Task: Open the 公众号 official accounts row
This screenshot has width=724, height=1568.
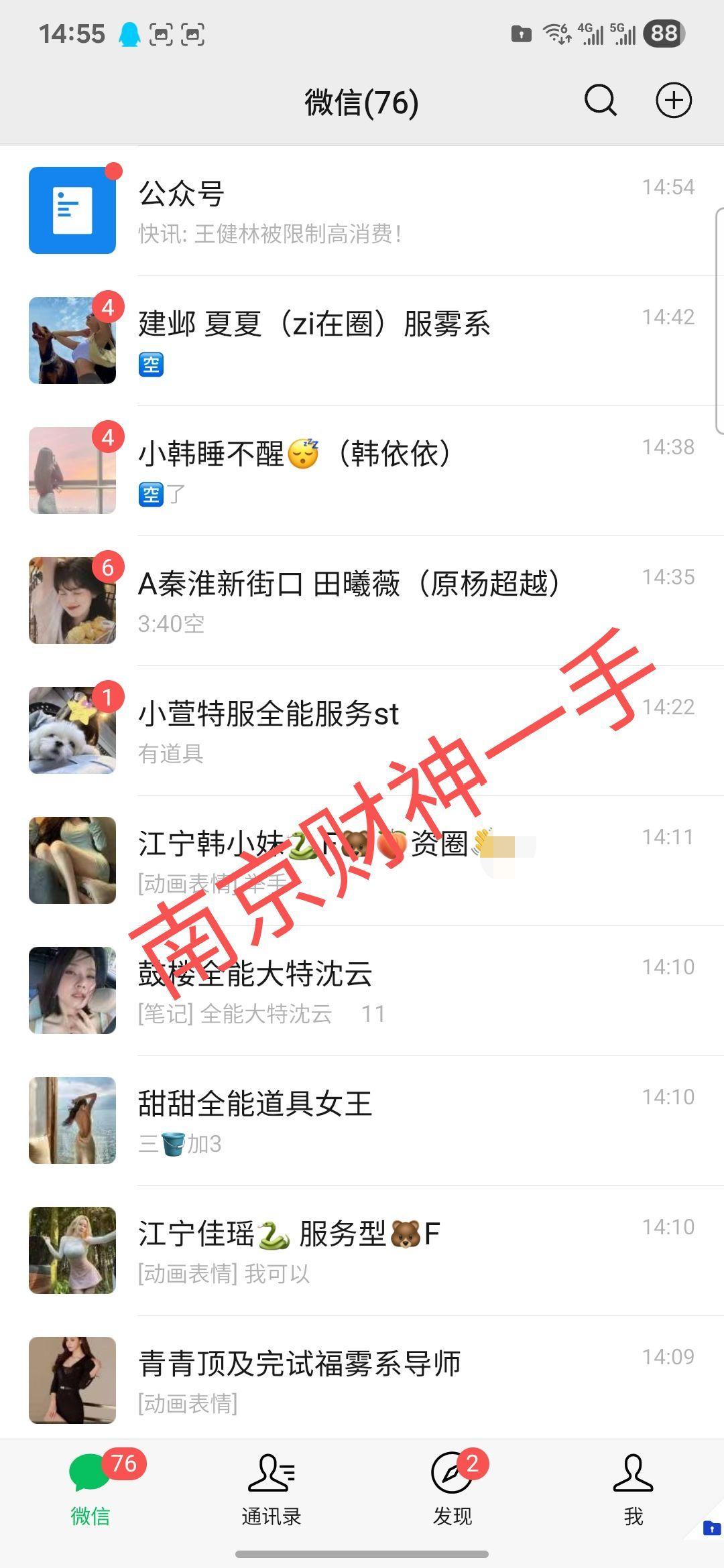Action: [x=362, y=210]
